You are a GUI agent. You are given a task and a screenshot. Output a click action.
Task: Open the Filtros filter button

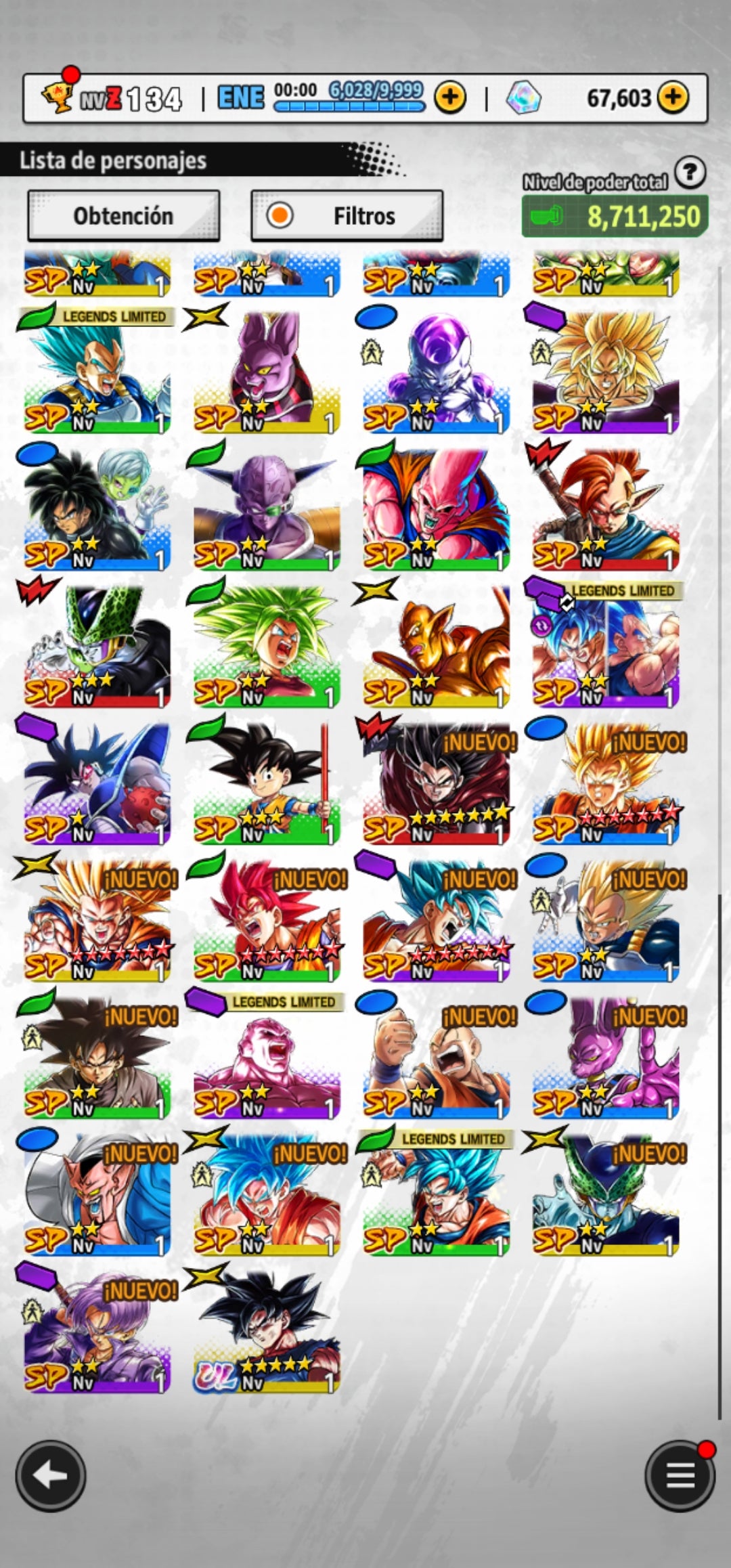click(347, 216)
